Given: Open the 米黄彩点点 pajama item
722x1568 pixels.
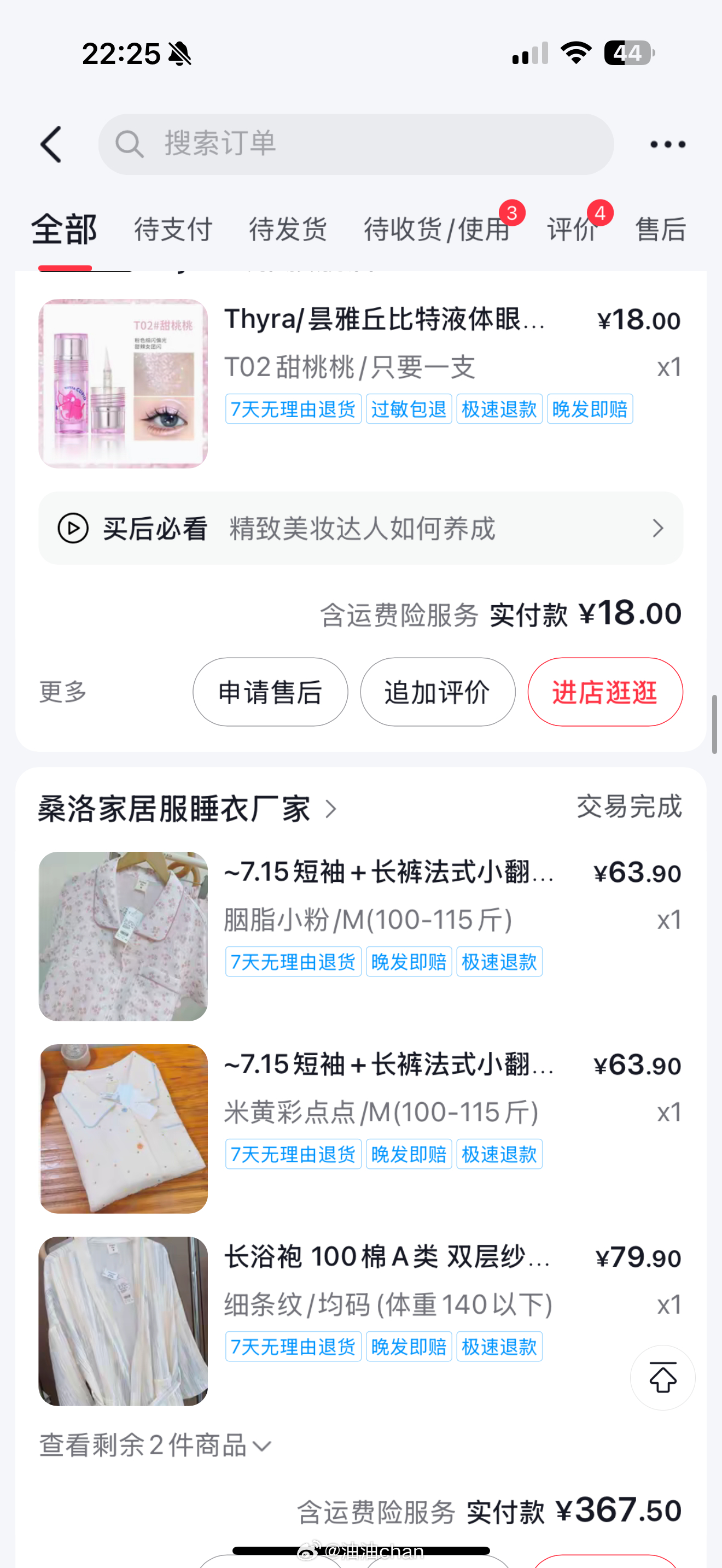Looking at the screenshot, I should (x=360, y=1128).
